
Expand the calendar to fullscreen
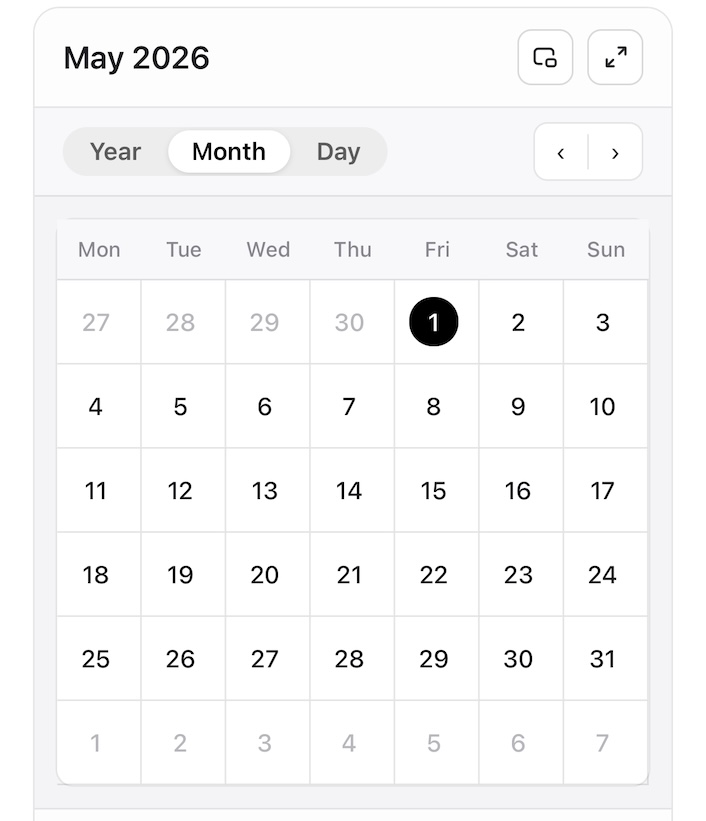point(615,58)
